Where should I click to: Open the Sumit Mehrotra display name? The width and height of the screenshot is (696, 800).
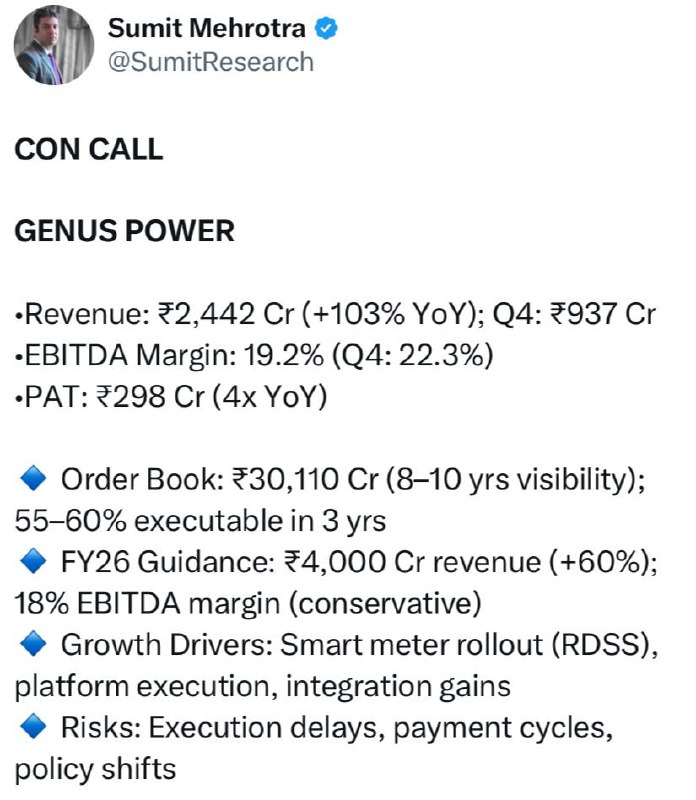click(207, 28)
